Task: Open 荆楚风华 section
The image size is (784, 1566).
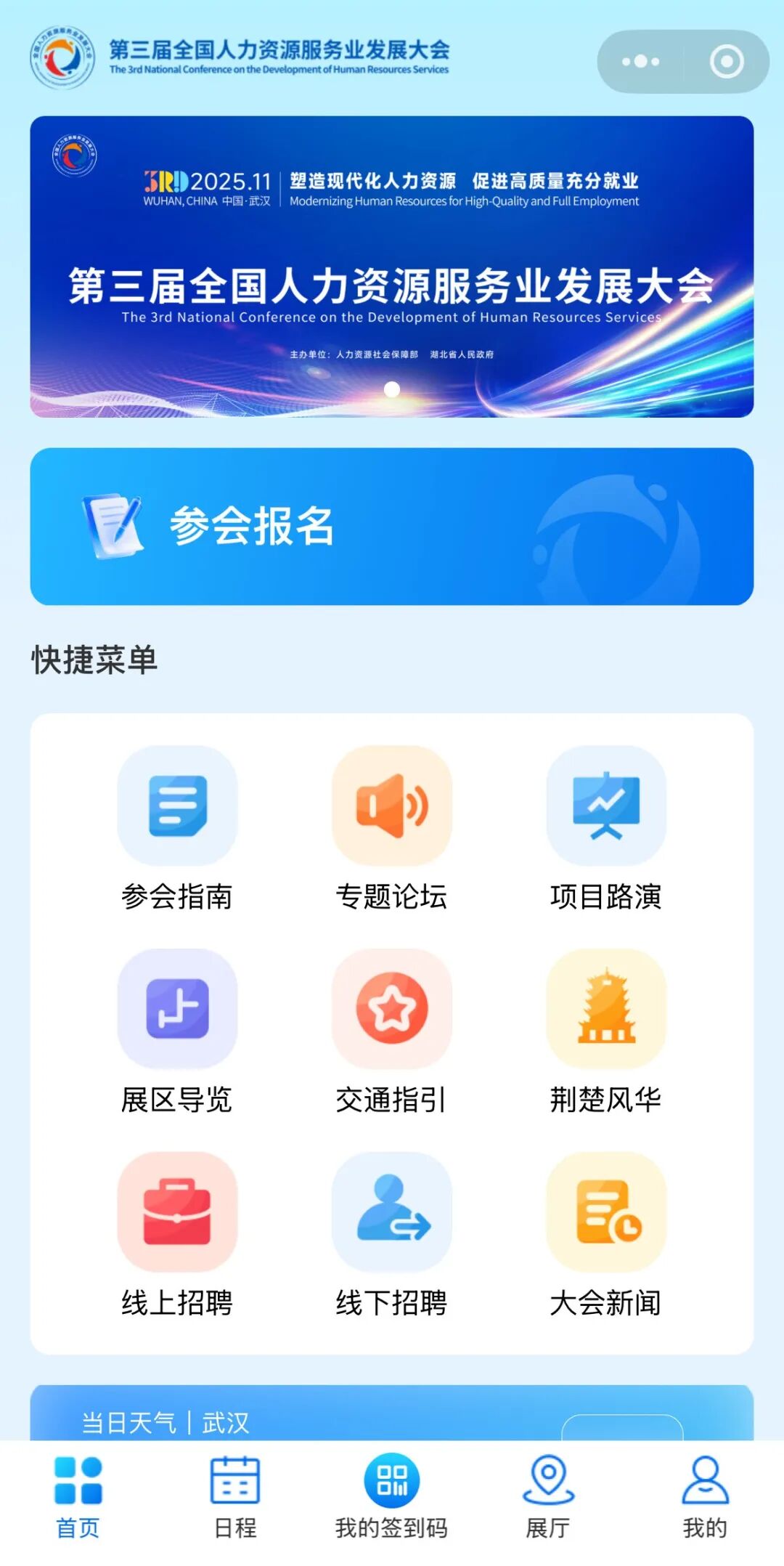Action: [606, 1031]
